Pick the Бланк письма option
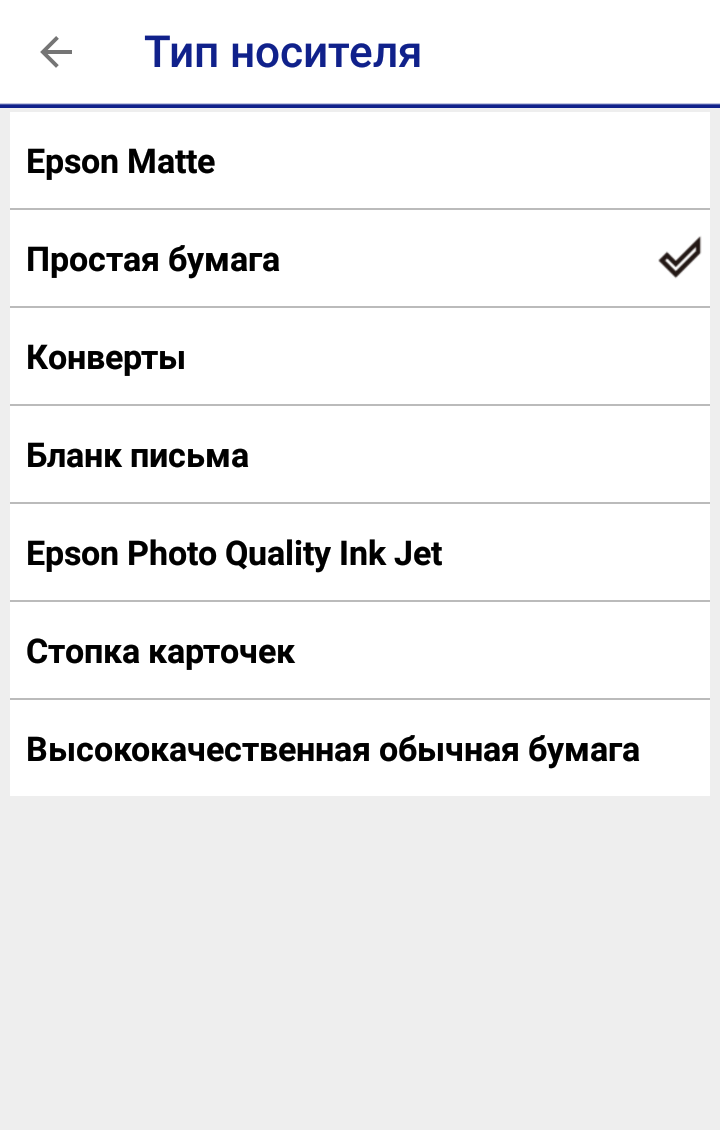720x1130 pixels. [360, 455]
